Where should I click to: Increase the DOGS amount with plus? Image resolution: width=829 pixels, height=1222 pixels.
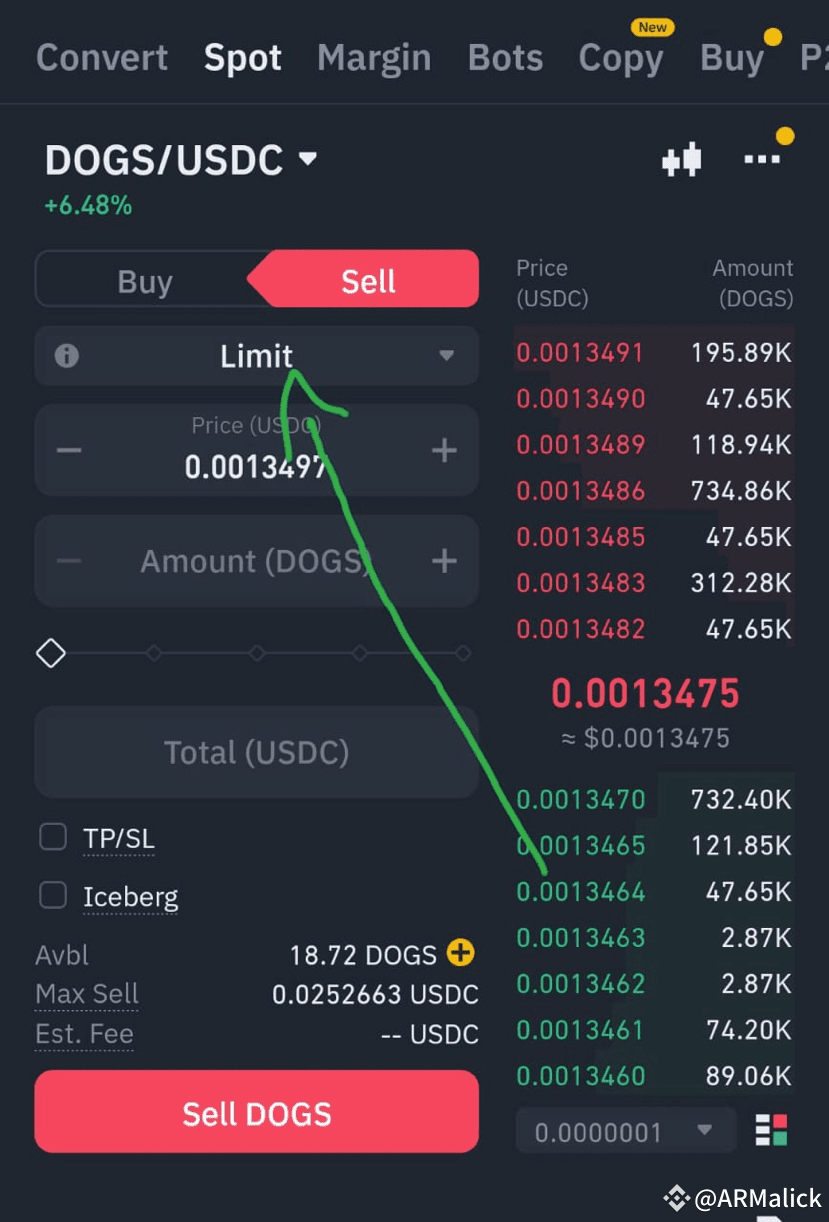[444, 561]
